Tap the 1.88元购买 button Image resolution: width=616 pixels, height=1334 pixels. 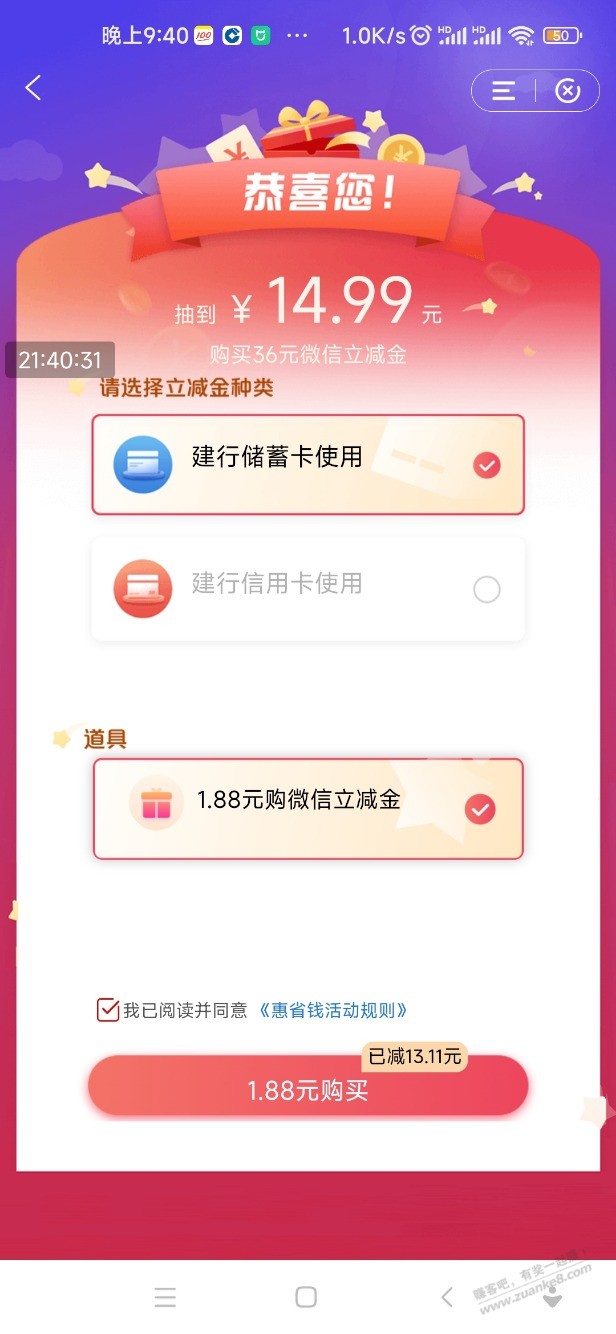[x=308, y=1089]
